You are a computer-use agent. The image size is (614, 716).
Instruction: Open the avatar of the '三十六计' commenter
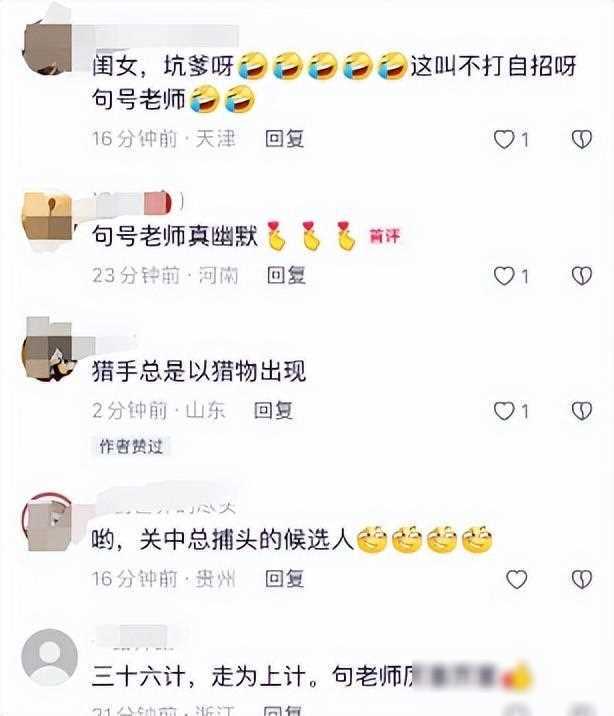(x=49, y=657)
